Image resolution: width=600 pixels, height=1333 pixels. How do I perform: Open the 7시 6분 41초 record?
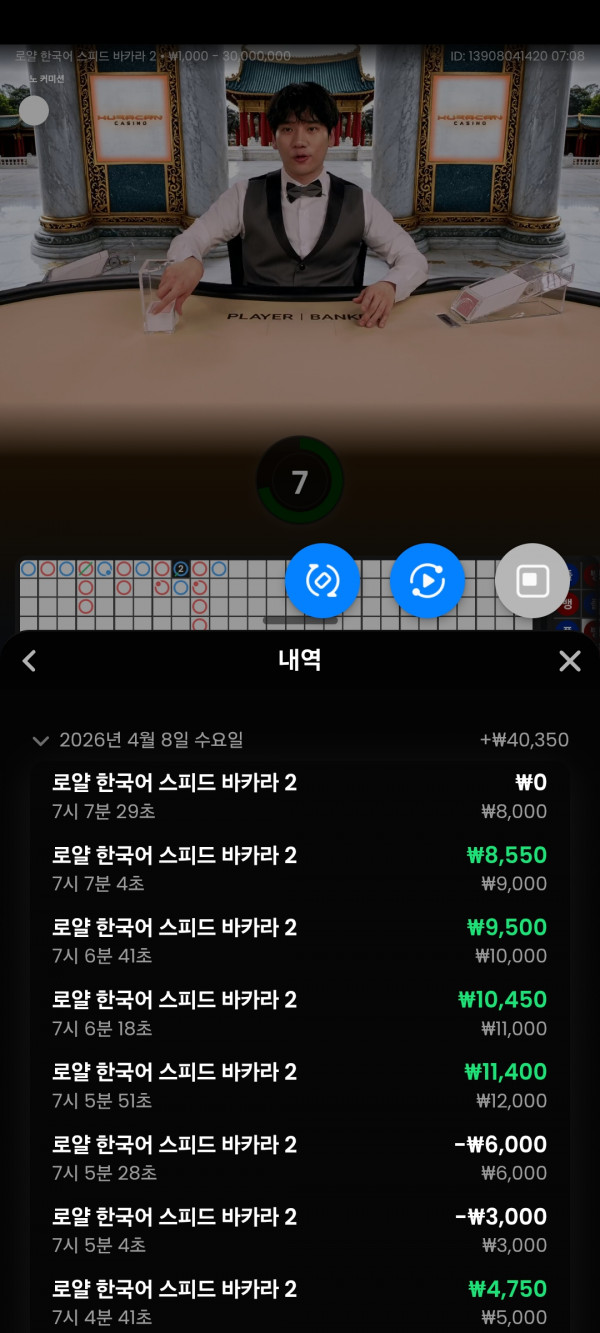click(x=299, y=940)
